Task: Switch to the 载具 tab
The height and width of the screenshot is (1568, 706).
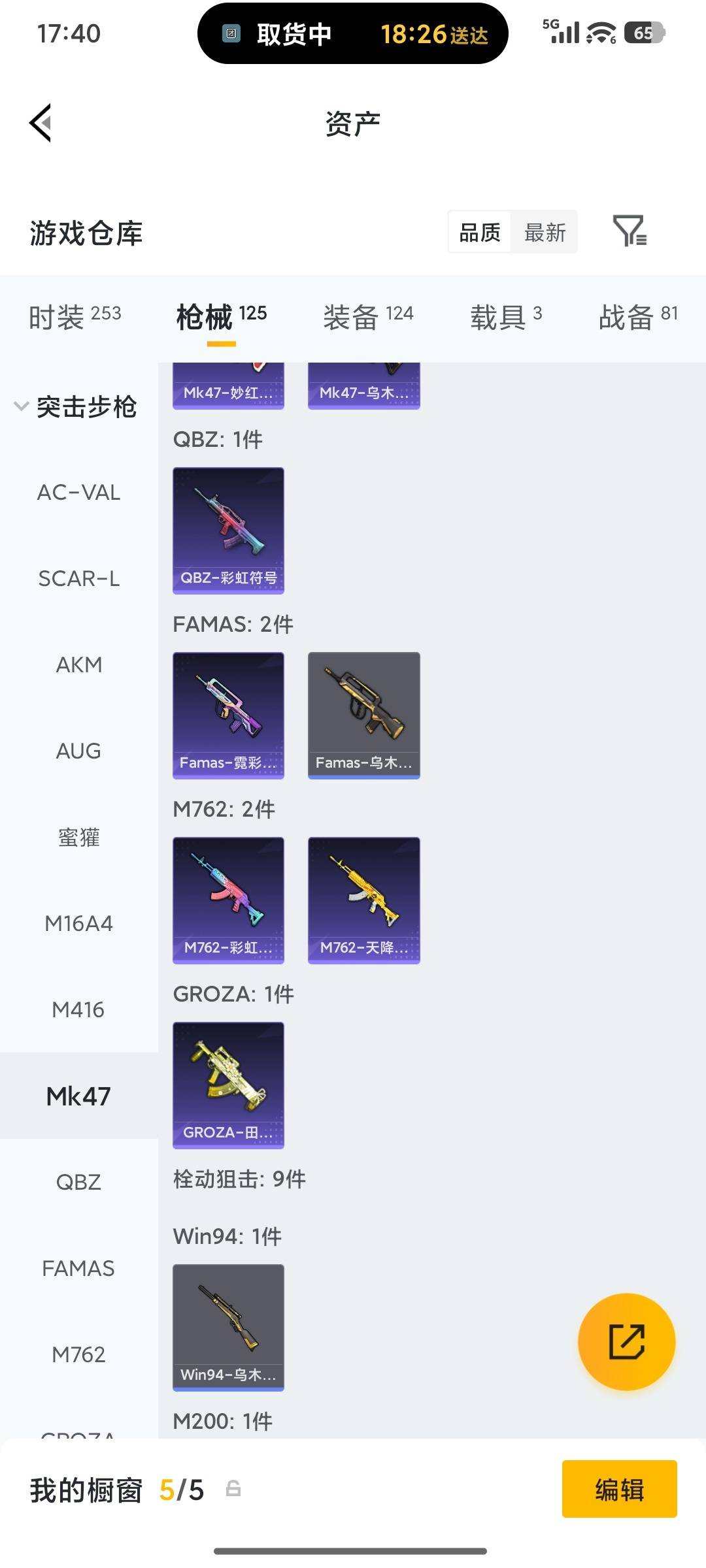Action: click(506, 318)
